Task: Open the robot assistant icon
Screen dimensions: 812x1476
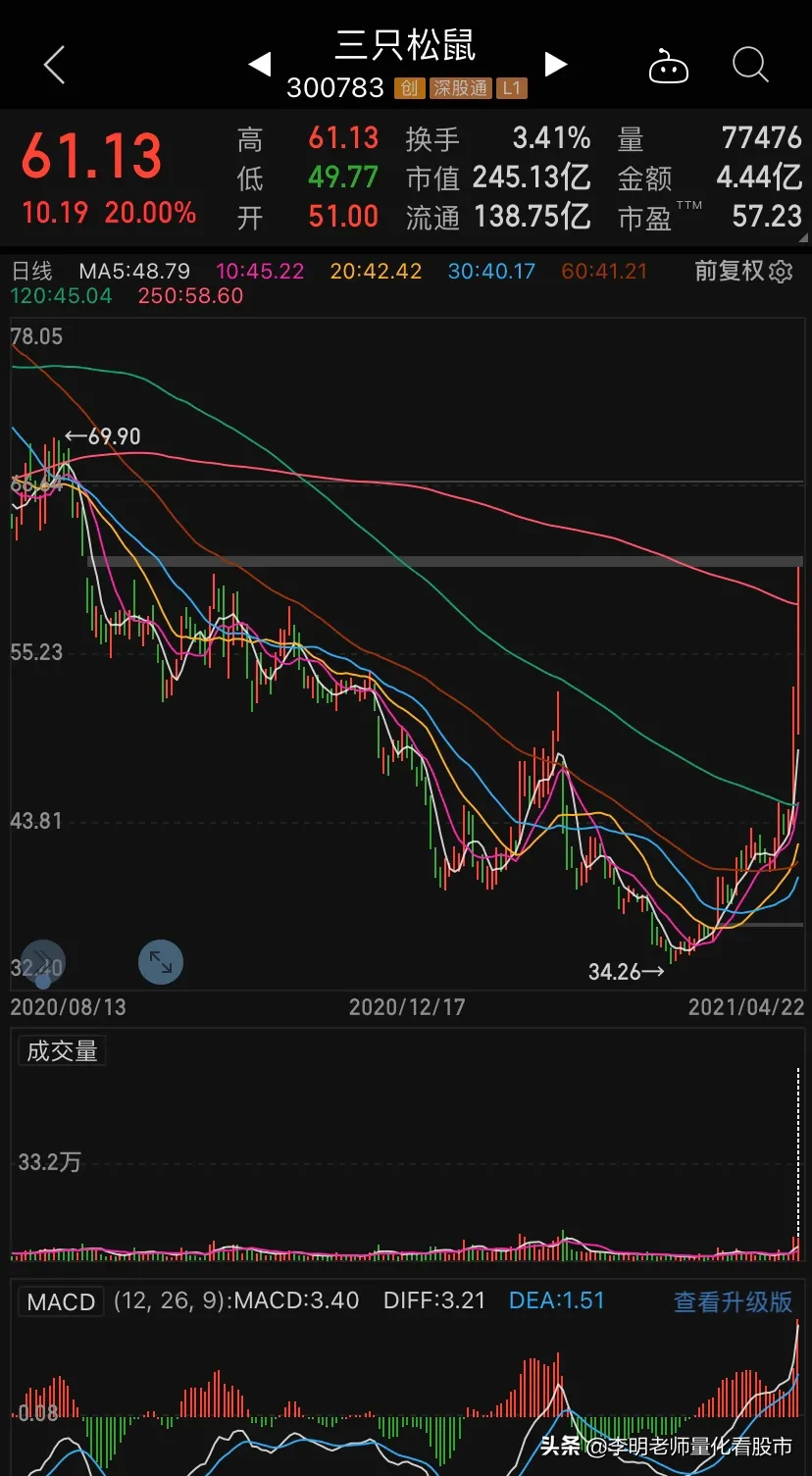Action: point(669,66)
